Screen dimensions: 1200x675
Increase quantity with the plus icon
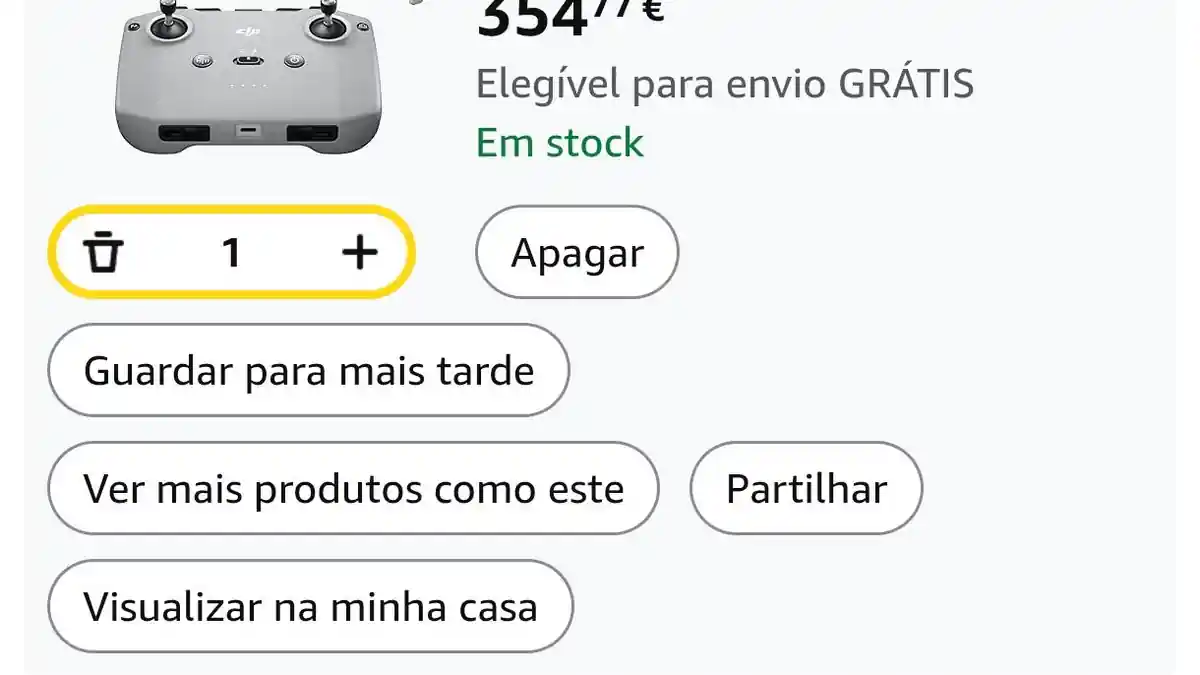point(360,253)
